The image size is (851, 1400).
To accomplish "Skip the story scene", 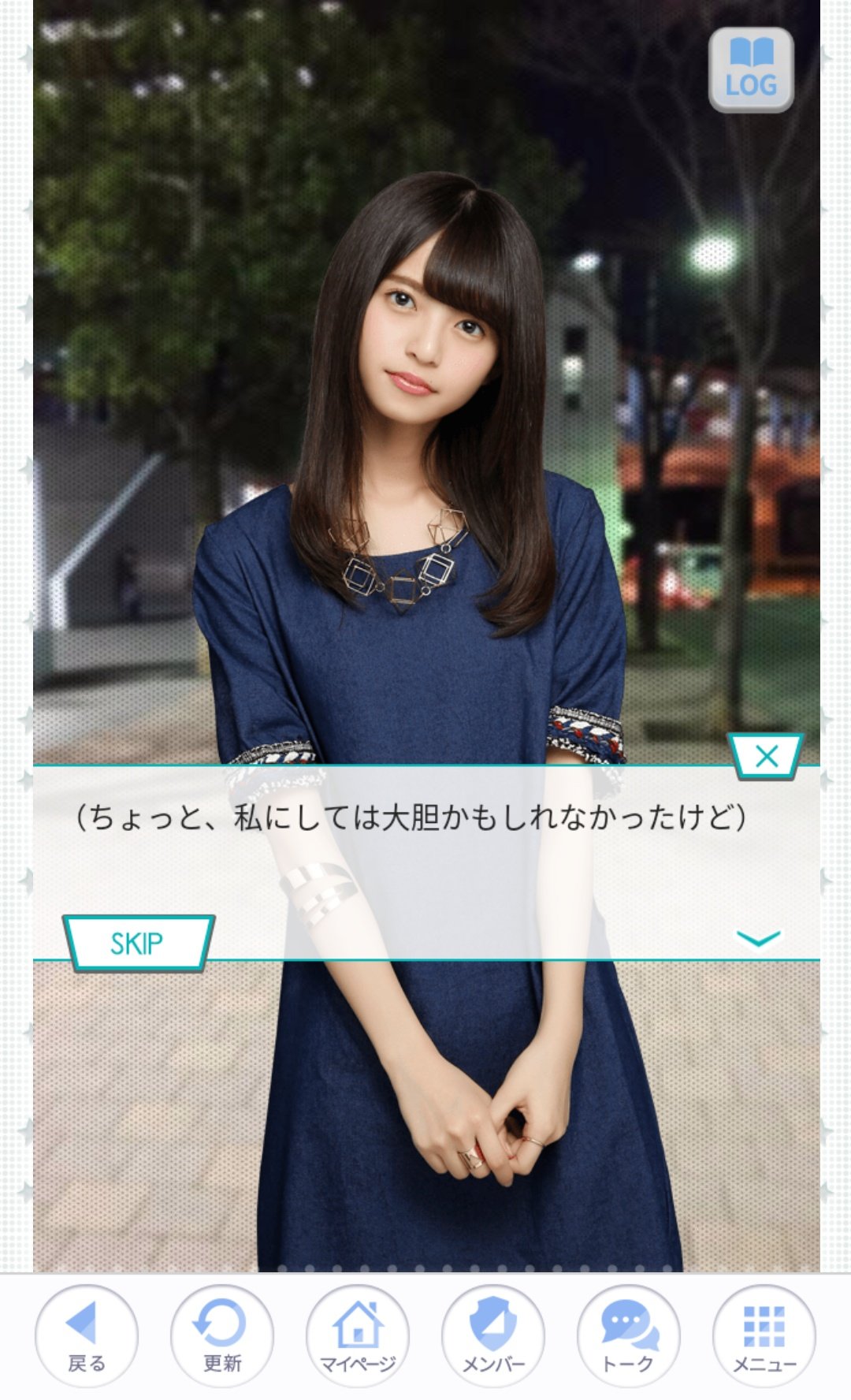I will [x=138, y=943].
